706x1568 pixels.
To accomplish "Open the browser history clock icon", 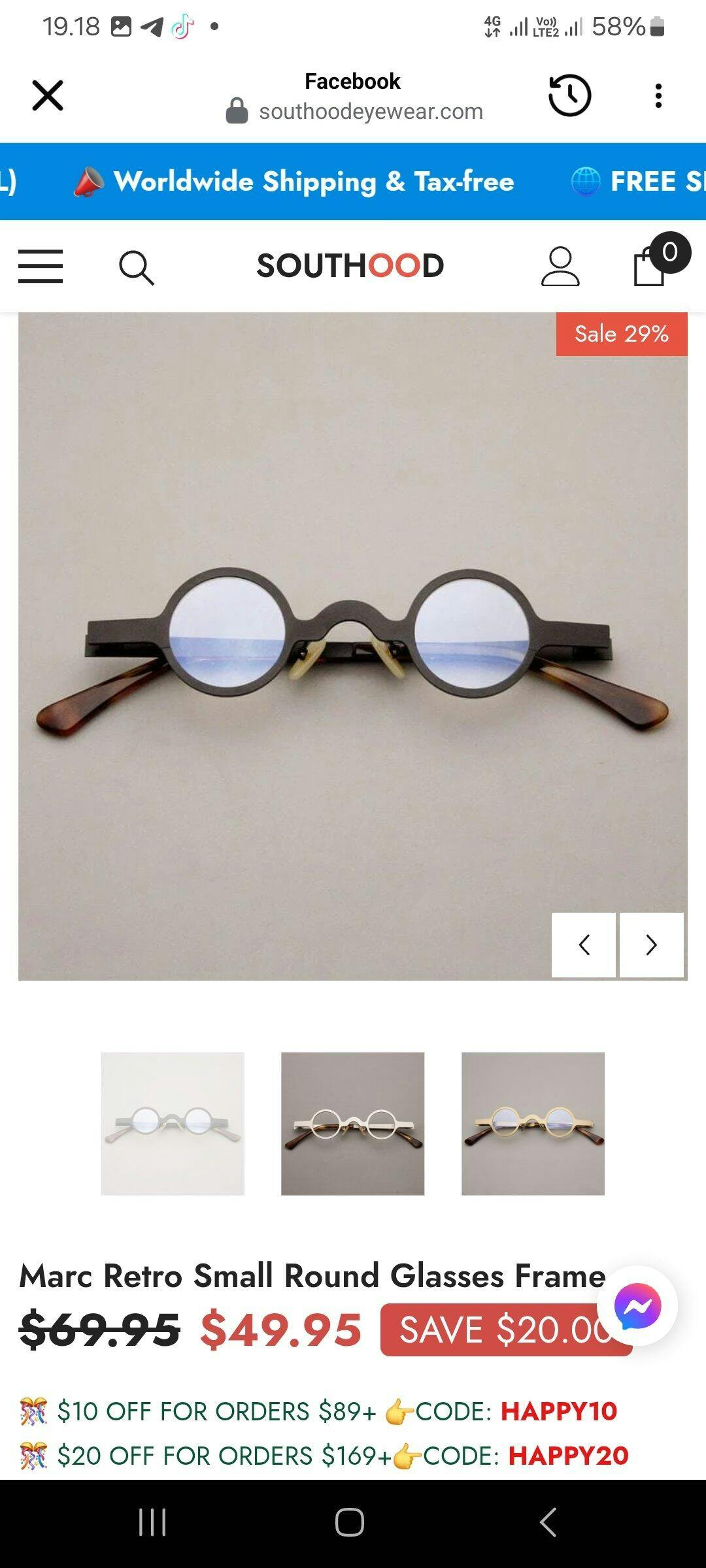I will coord(569,96).
